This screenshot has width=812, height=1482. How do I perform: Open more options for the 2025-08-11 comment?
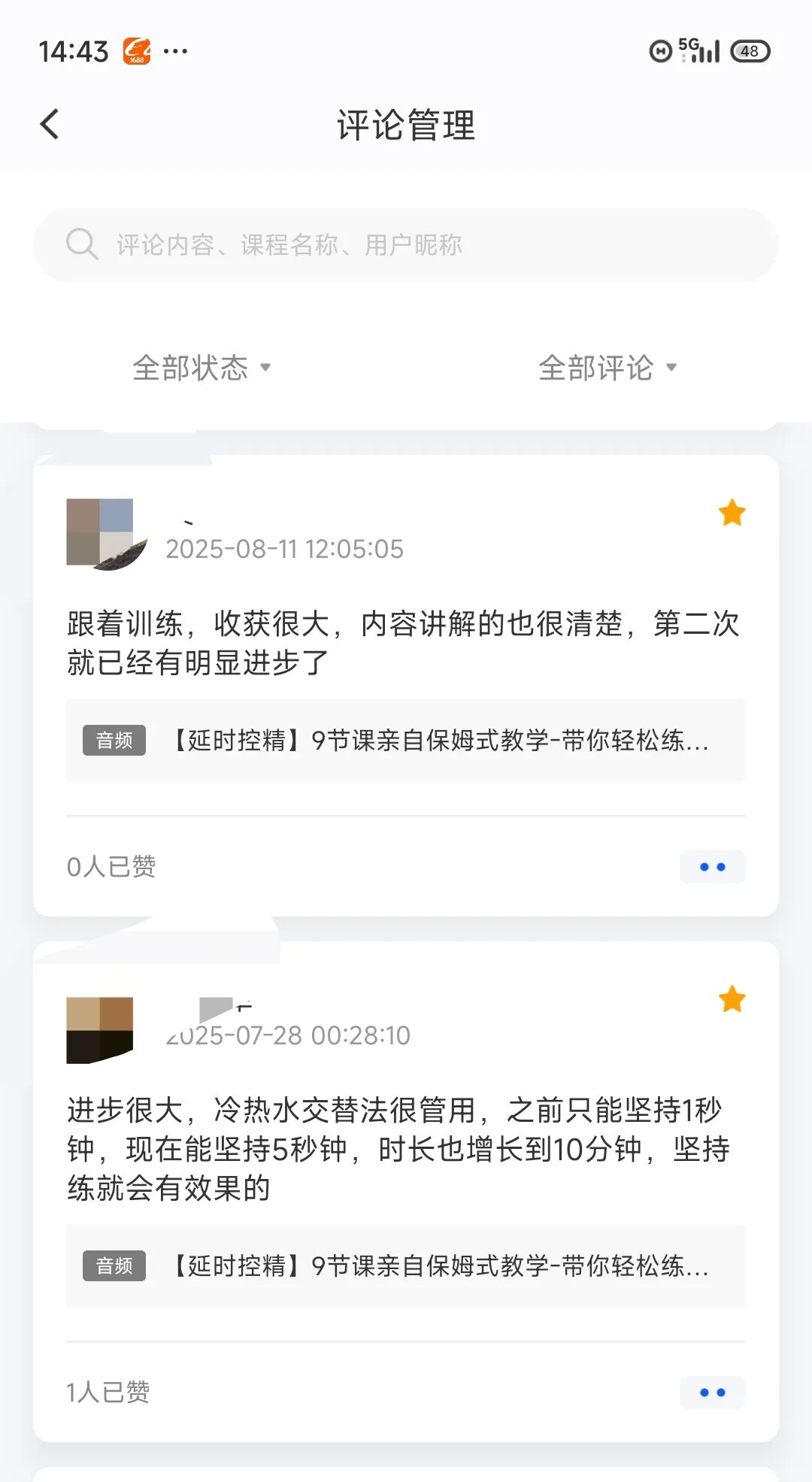(712, 867)
